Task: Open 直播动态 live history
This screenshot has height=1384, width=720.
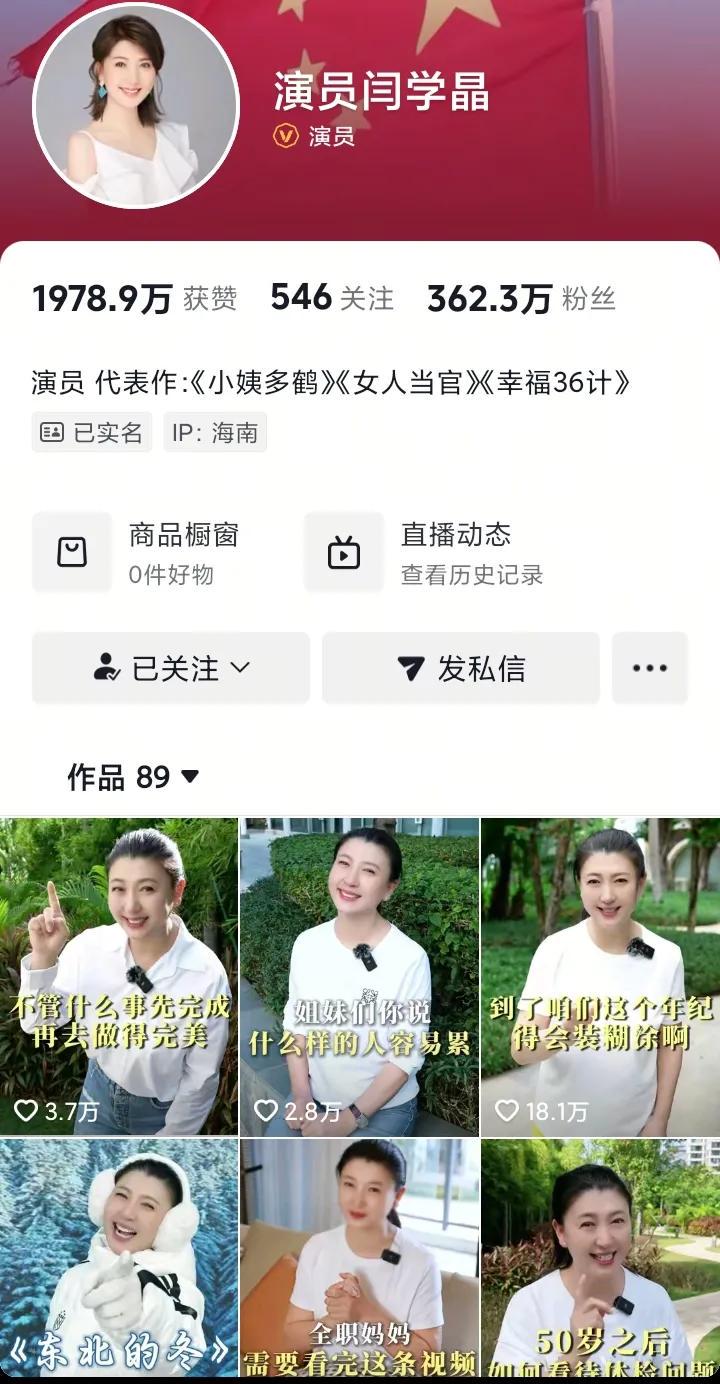Action: [x=430, y=552]
